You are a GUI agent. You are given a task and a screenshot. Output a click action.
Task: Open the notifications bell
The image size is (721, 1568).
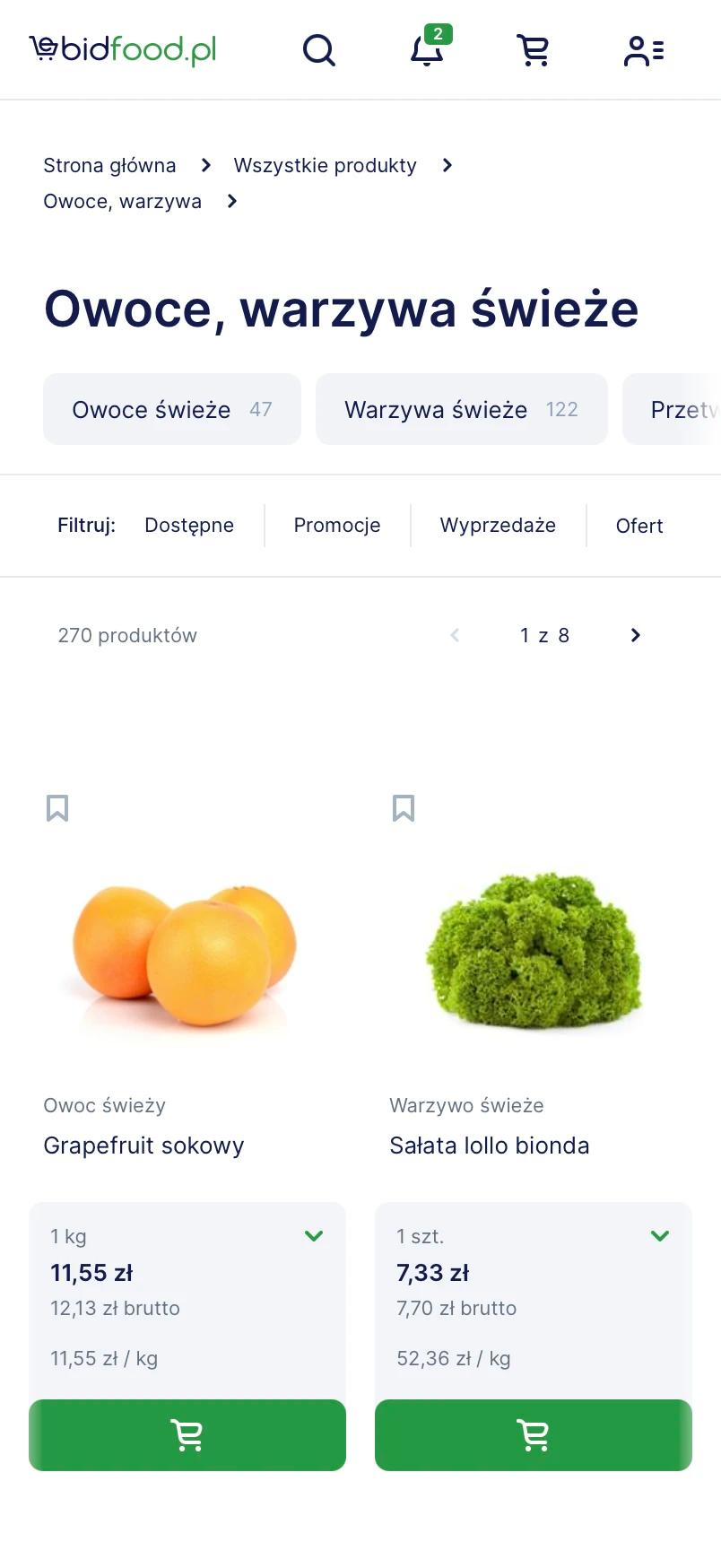click(x=427, y=50)
